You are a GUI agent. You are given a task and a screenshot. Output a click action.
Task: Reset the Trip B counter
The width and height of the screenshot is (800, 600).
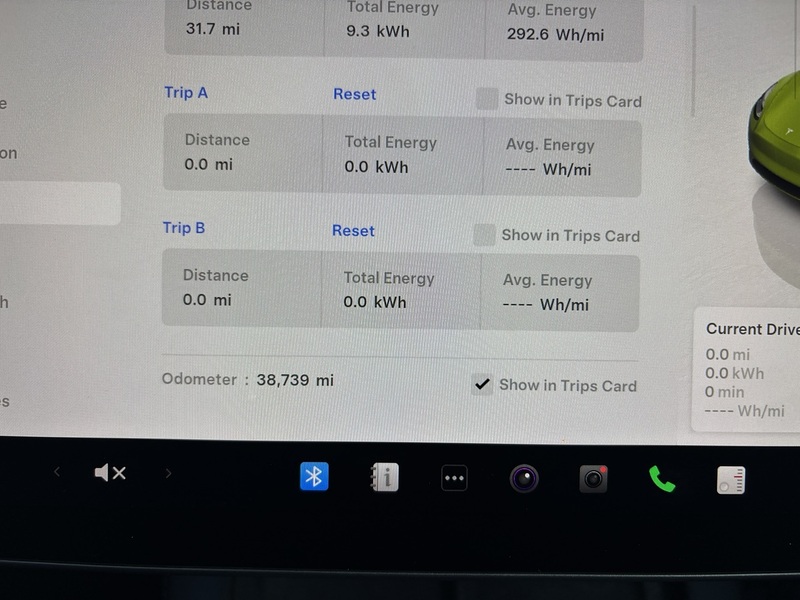coord(353,230)
